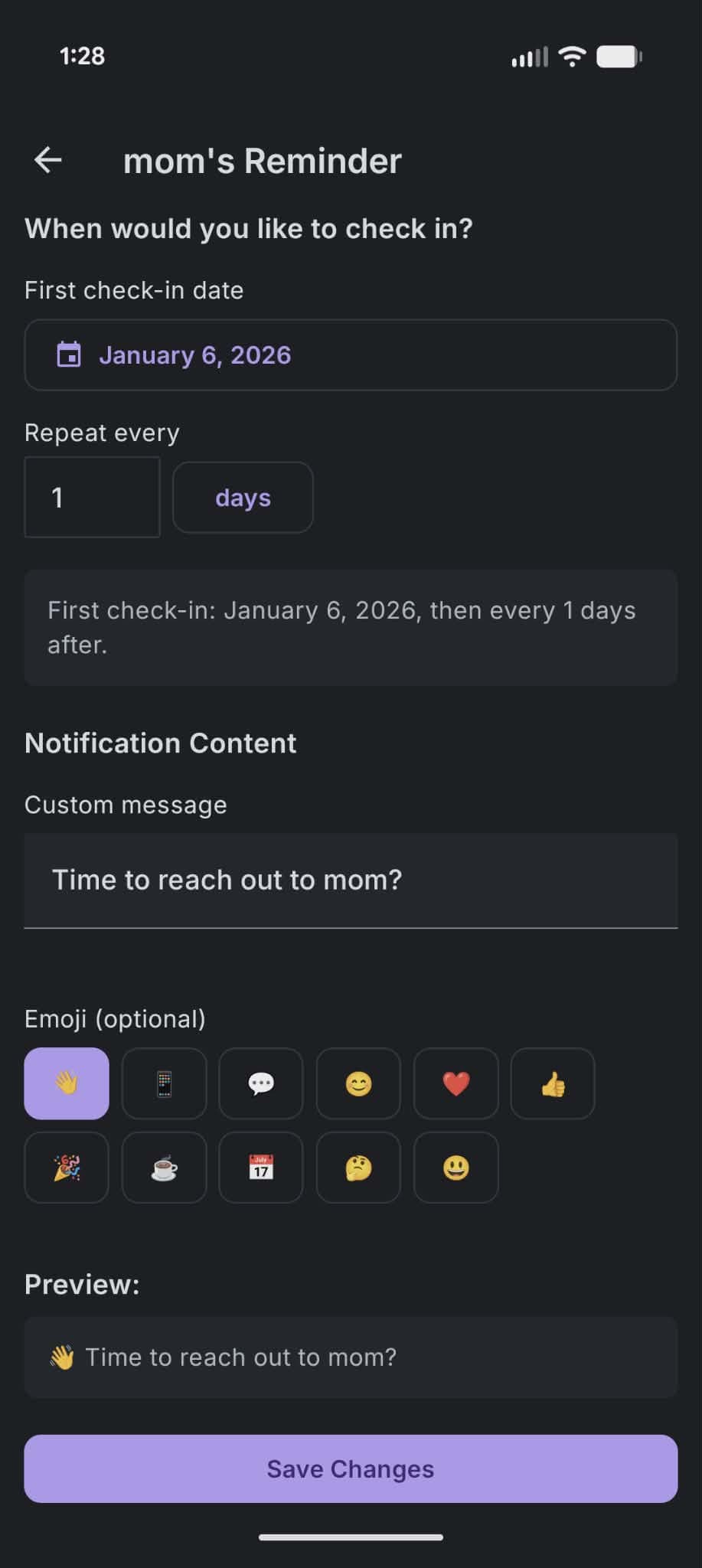Edit the custom message text field
Viewport: 702px width, 1568px height.
pos(351,880)
